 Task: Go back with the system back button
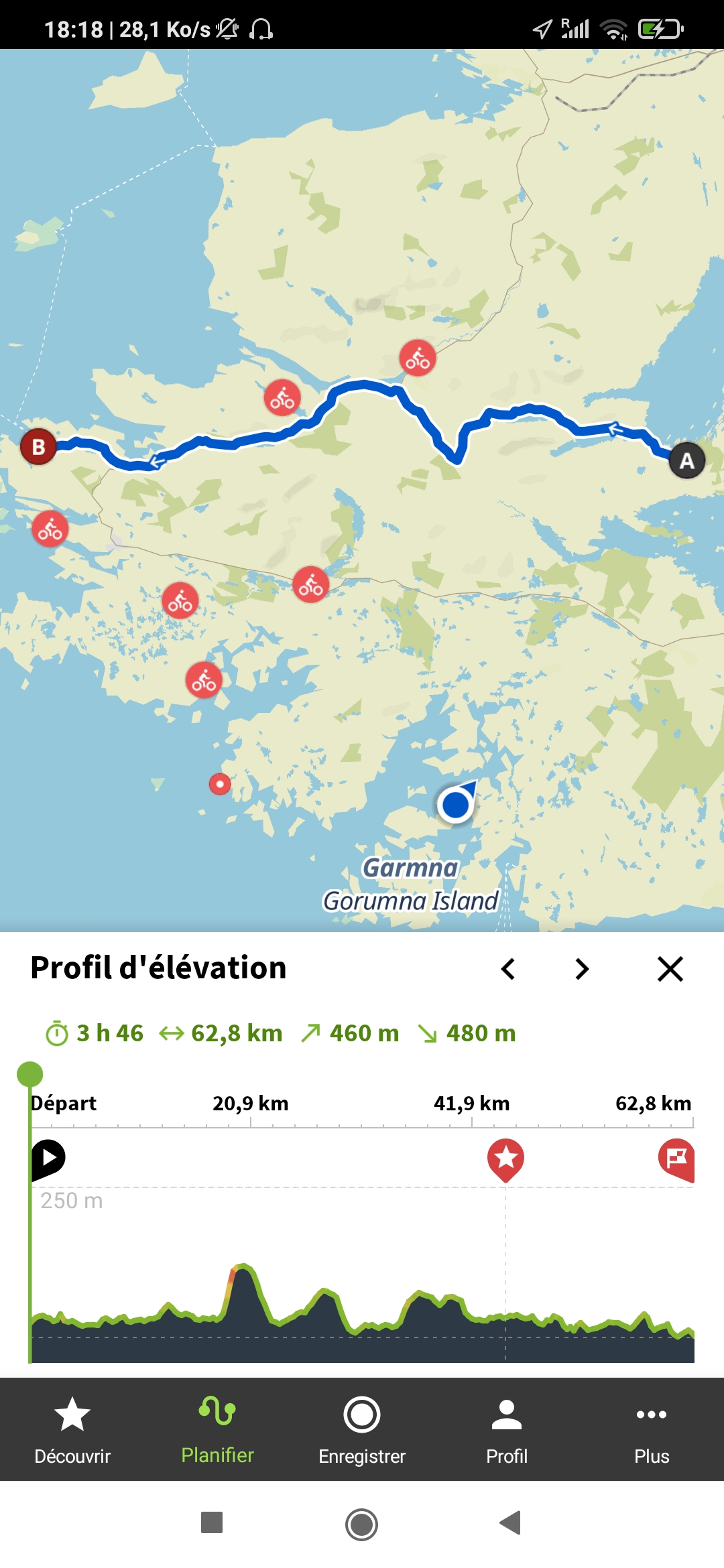point(511,1522)
